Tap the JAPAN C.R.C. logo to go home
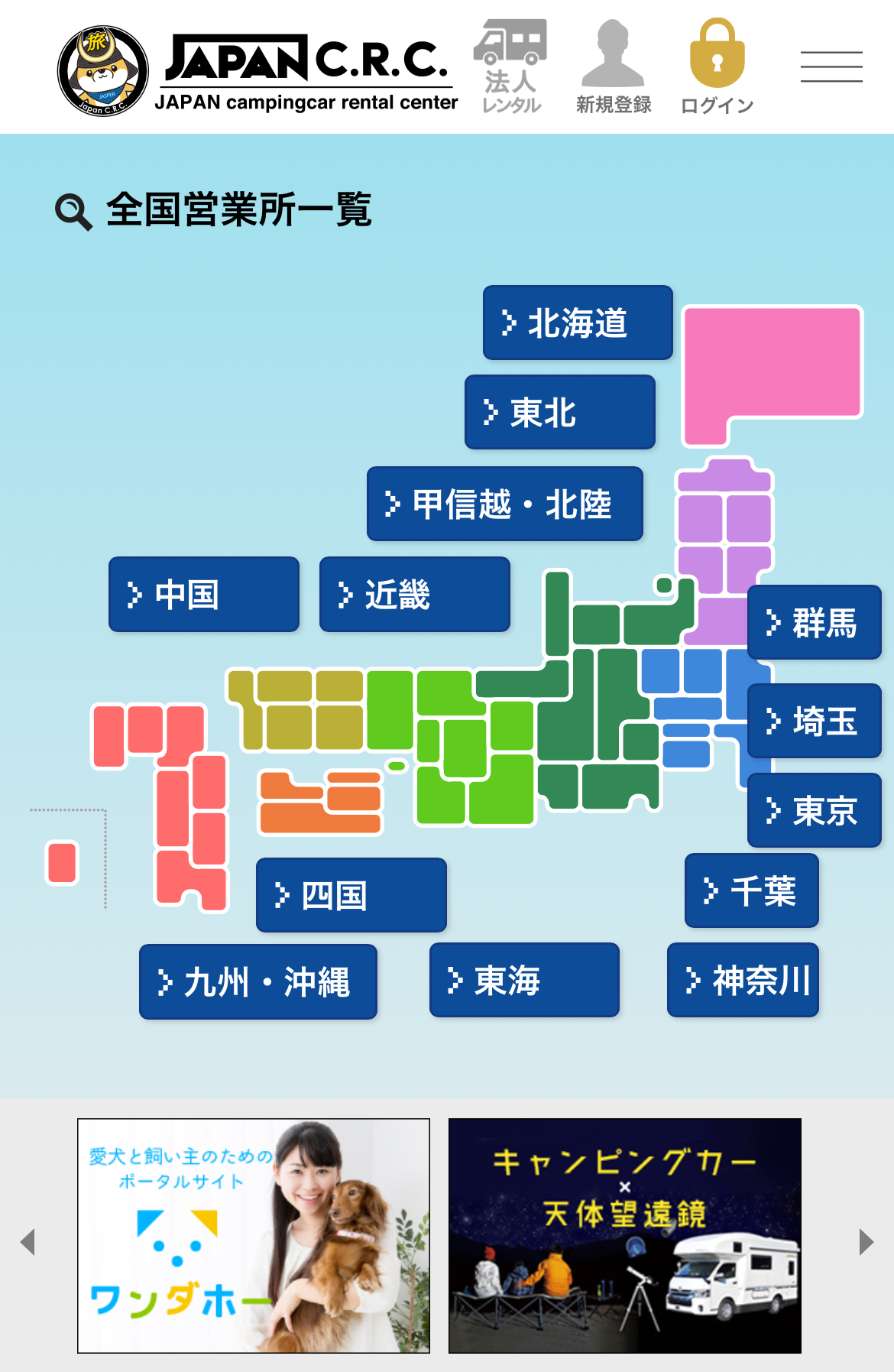Image resolution: width=894 pixels, height=1372 pixels. (x=258, y=71)
